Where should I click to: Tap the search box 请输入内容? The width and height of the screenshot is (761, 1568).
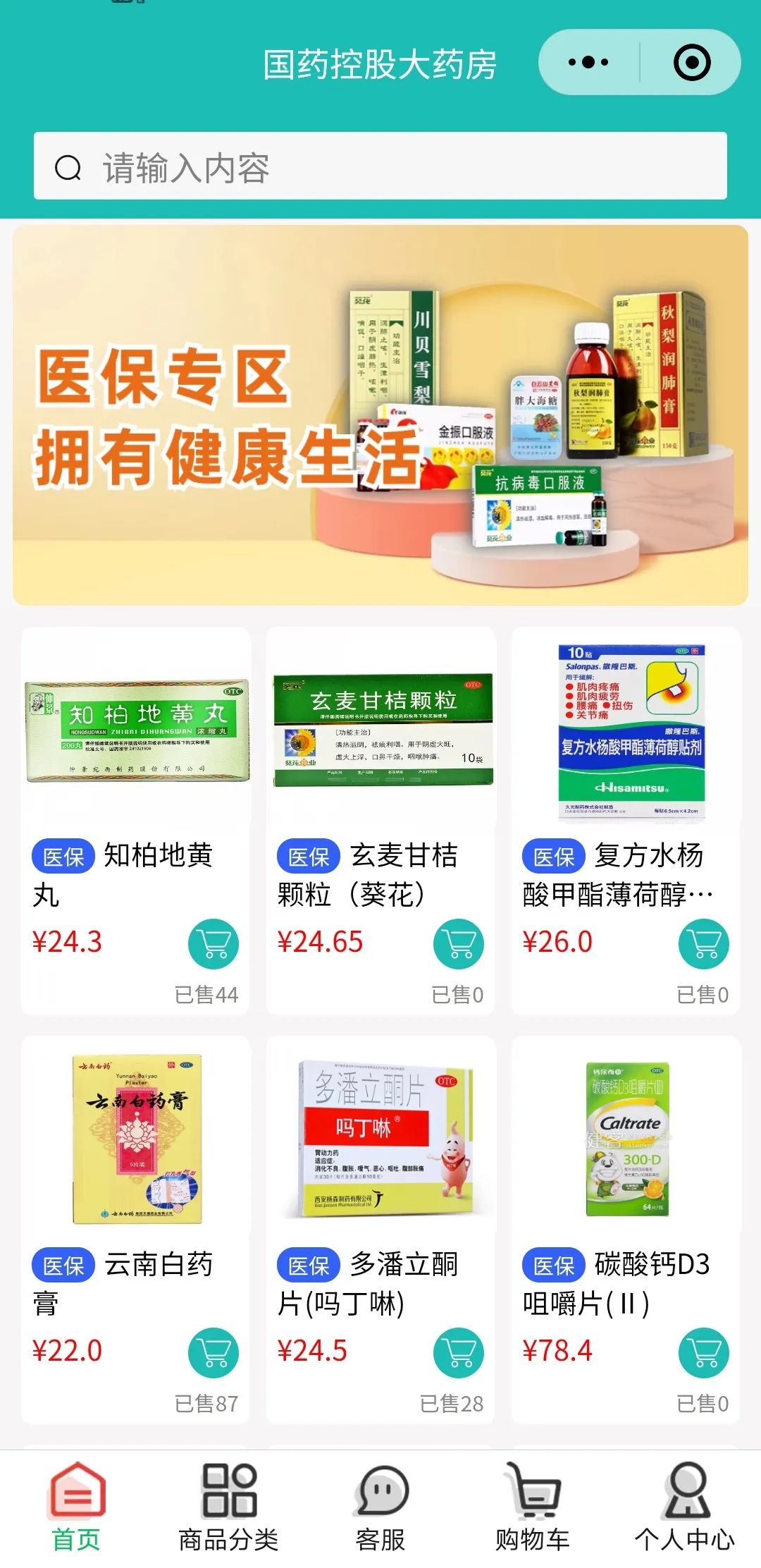pyautogui.click(x=380, y=166)
